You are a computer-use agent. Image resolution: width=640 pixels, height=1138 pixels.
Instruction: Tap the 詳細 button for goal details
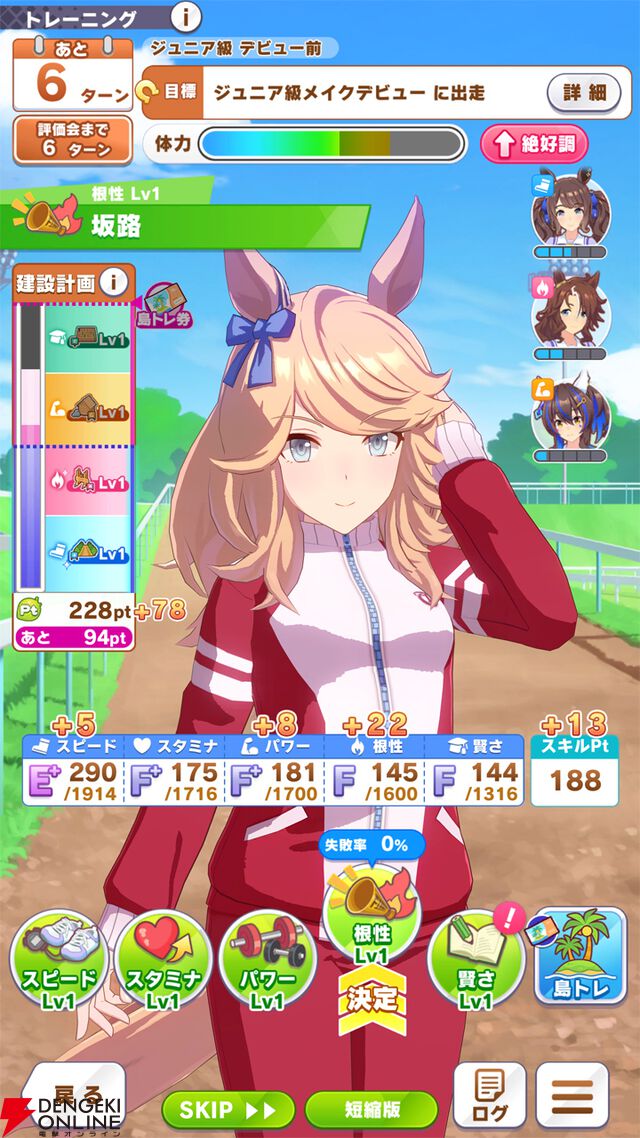(584, 93)
